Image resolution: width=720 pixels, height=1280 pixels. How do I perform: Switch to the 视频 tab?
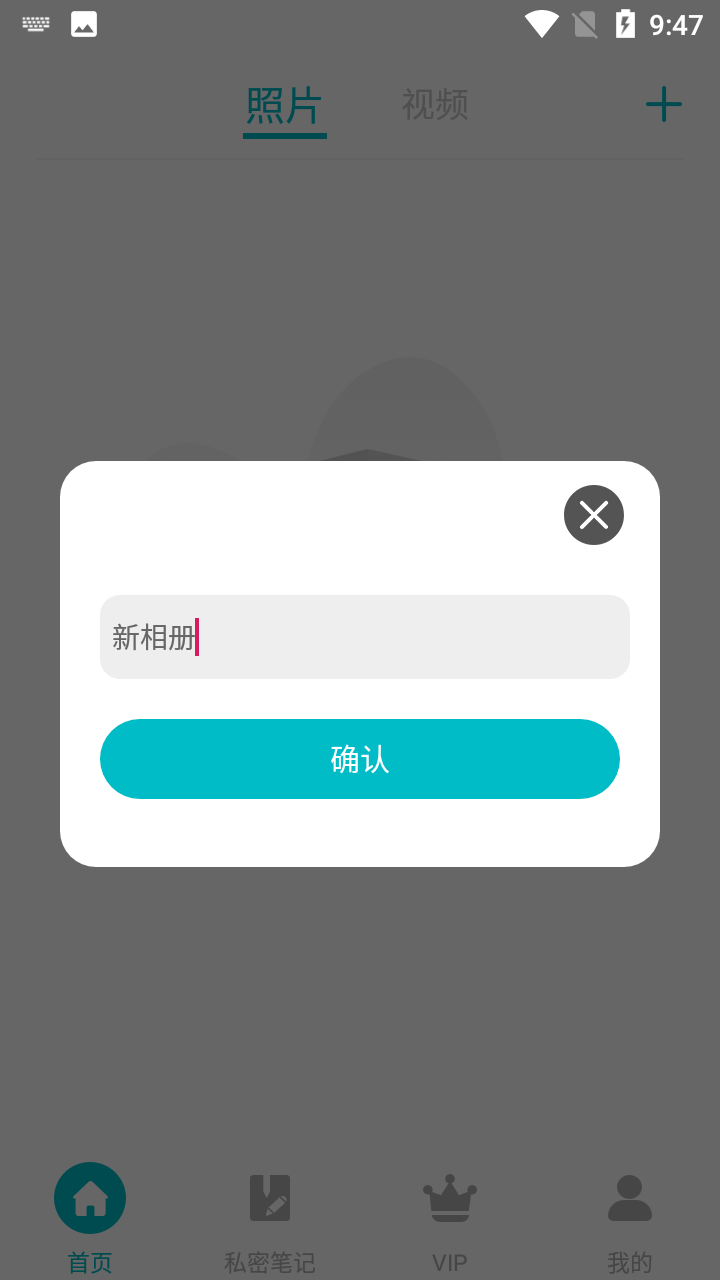click(435, 105)
